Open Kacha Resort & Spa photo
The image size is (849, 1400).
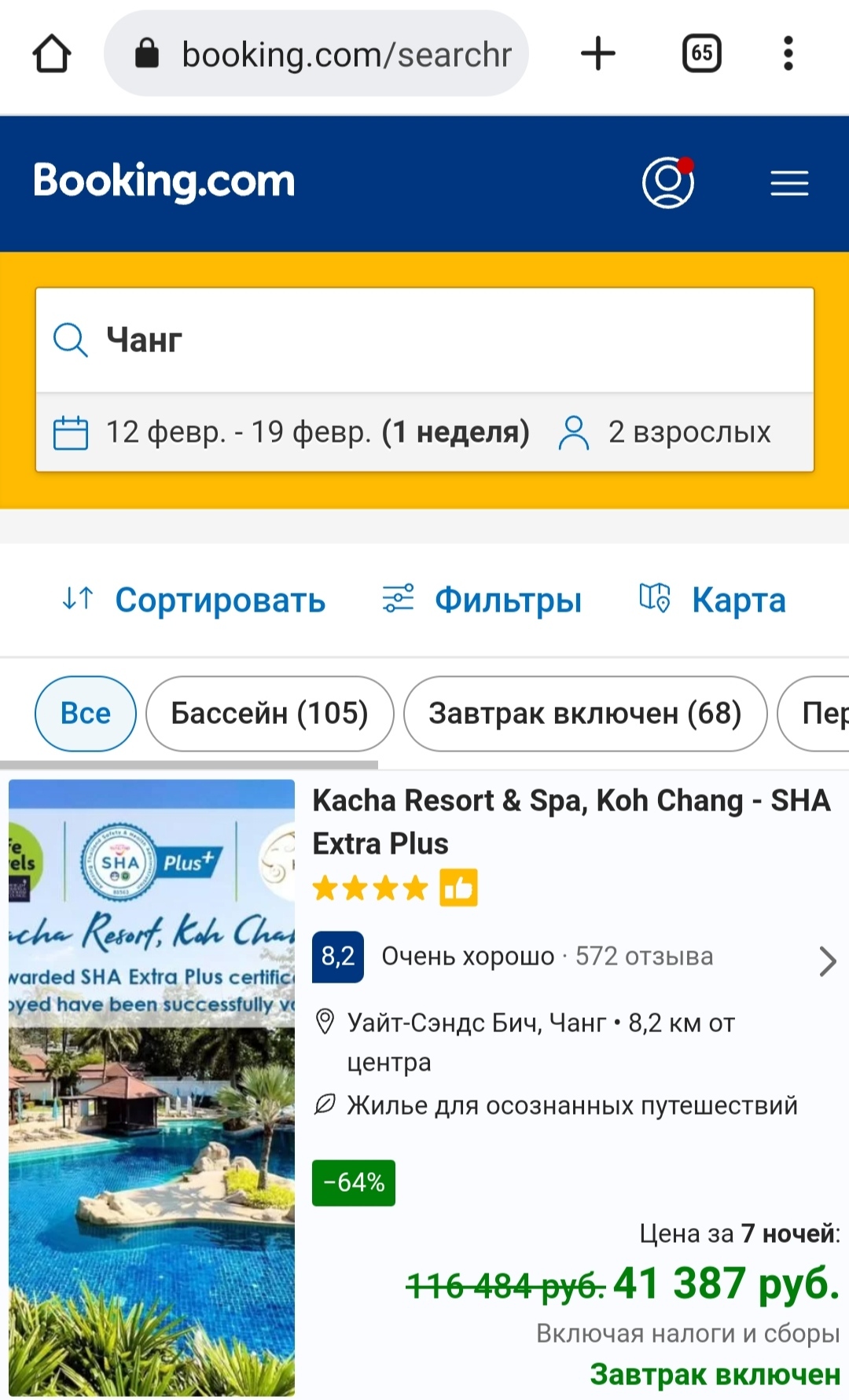click(x=152, y=1087)
